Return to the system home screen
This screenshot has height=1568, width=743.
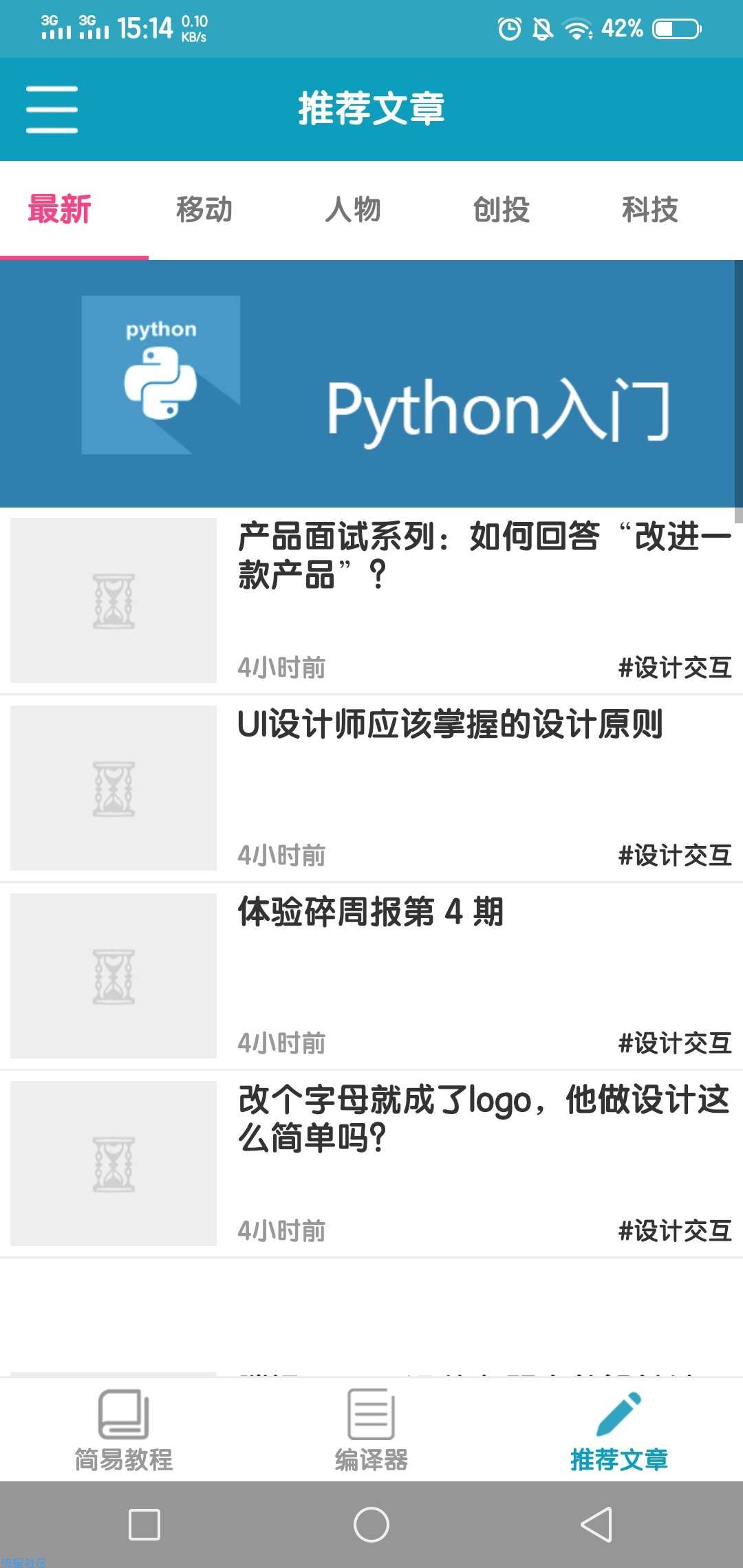[x=371, y=1525]
